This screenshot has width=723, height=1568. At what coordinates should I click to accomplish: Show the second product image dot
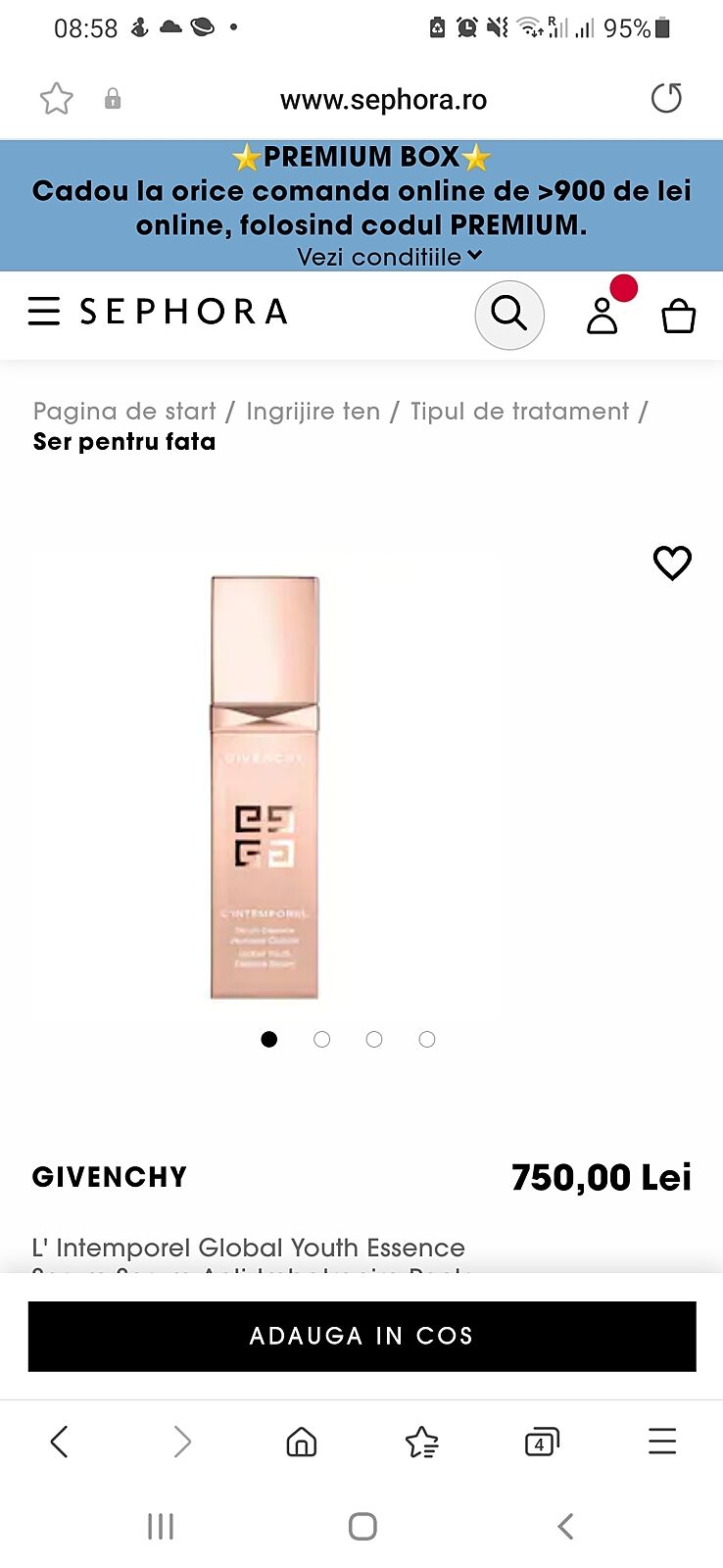pyautogui.click(x=321, y=1040)
